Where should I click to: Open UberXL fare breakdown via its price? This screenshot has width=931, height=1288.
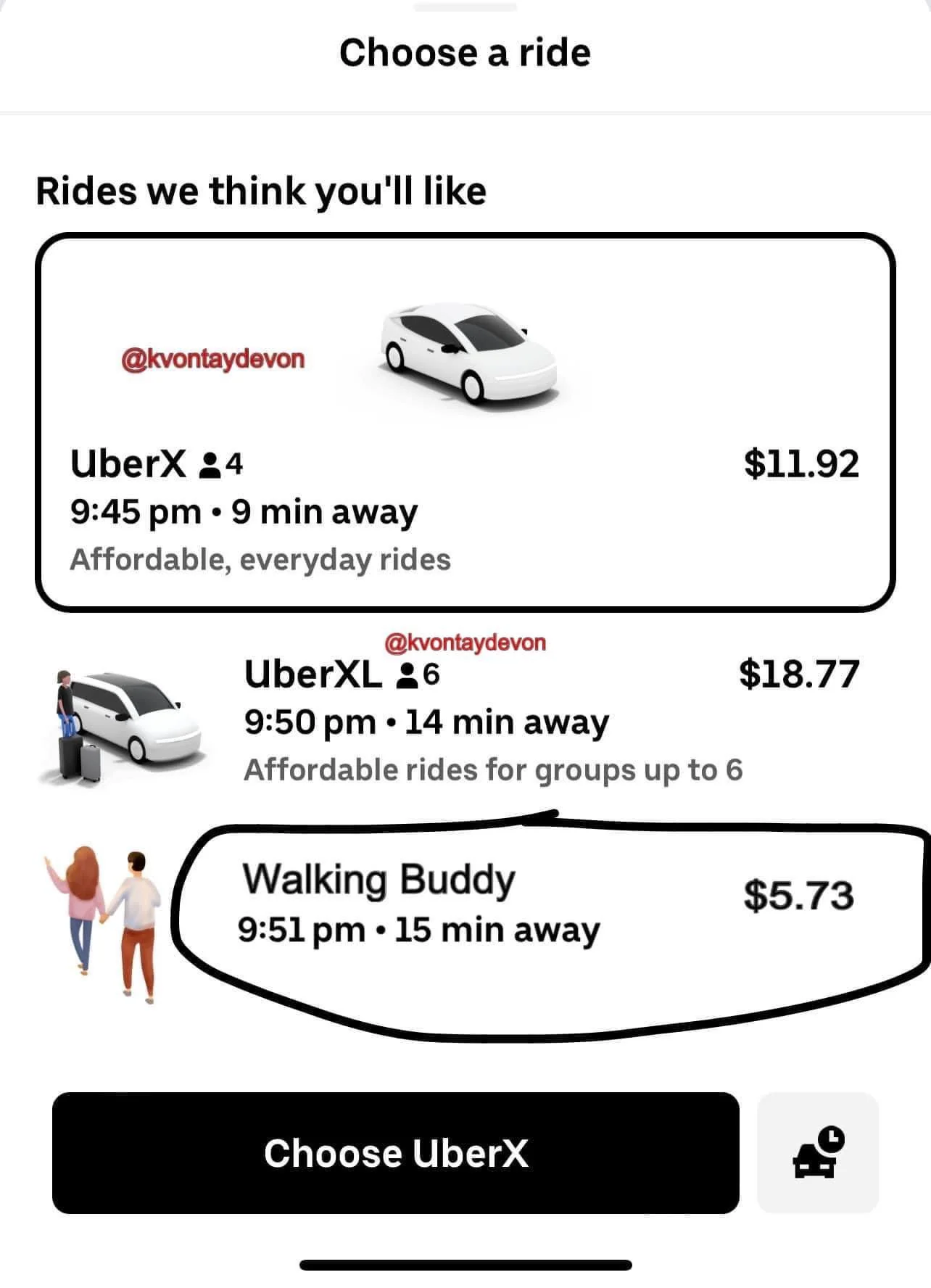click(x=798, y=675)
